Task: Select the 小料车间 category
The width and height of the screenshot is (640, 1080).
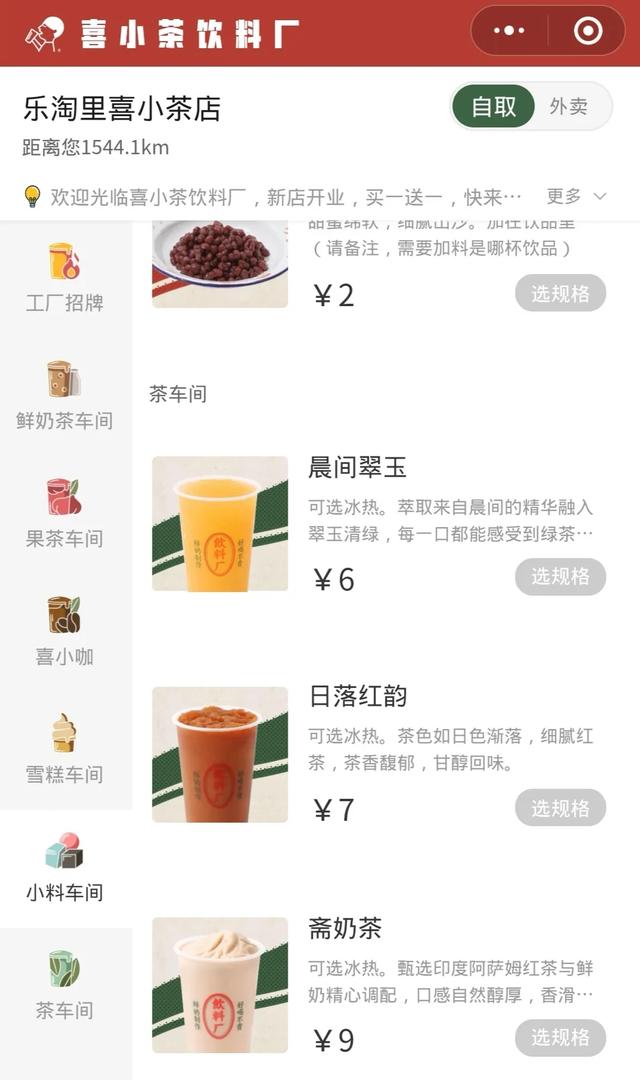Action: click(x=65, y=867)
